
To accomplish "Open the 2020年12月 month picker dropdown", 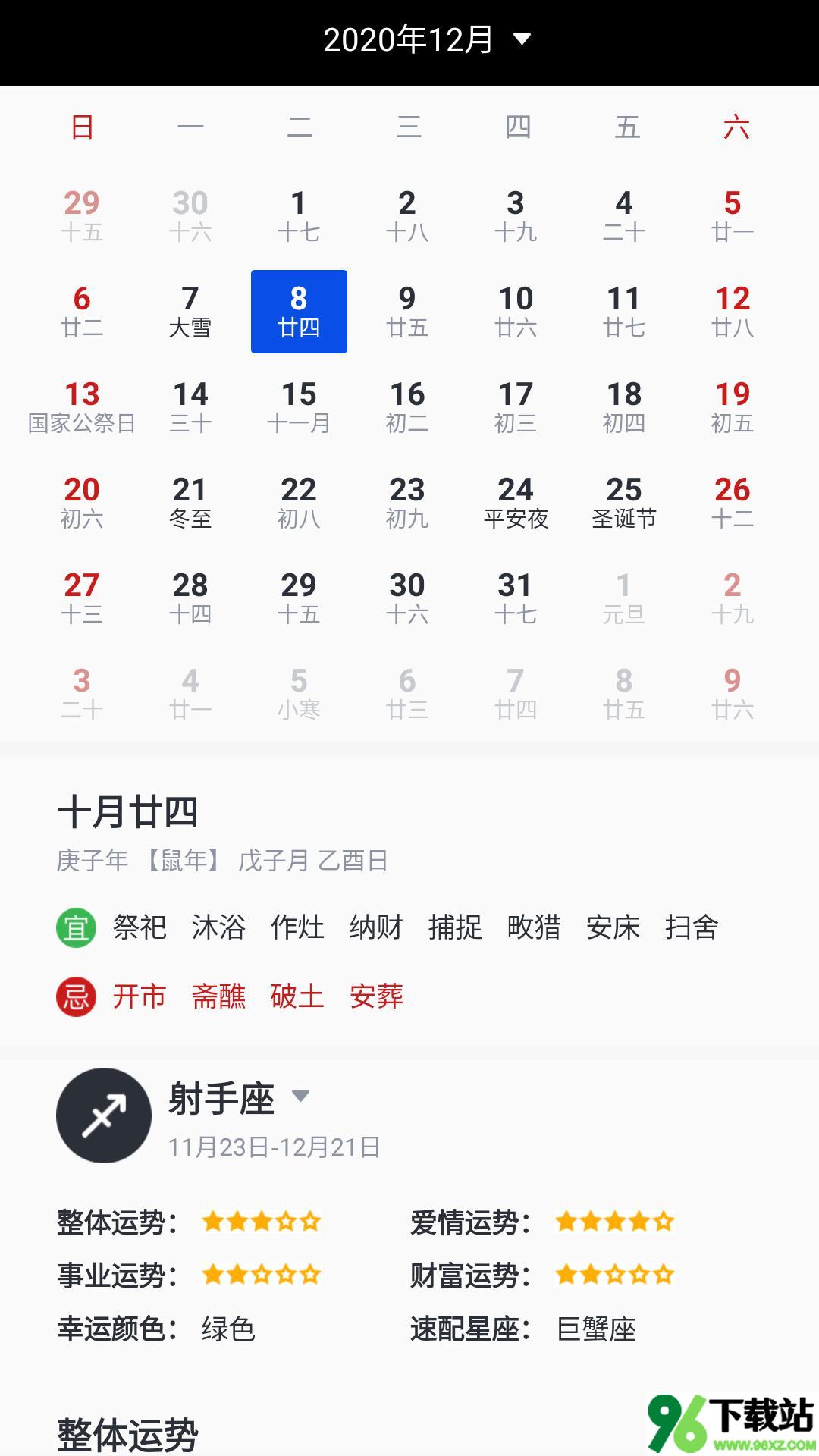I will (427, 39).
